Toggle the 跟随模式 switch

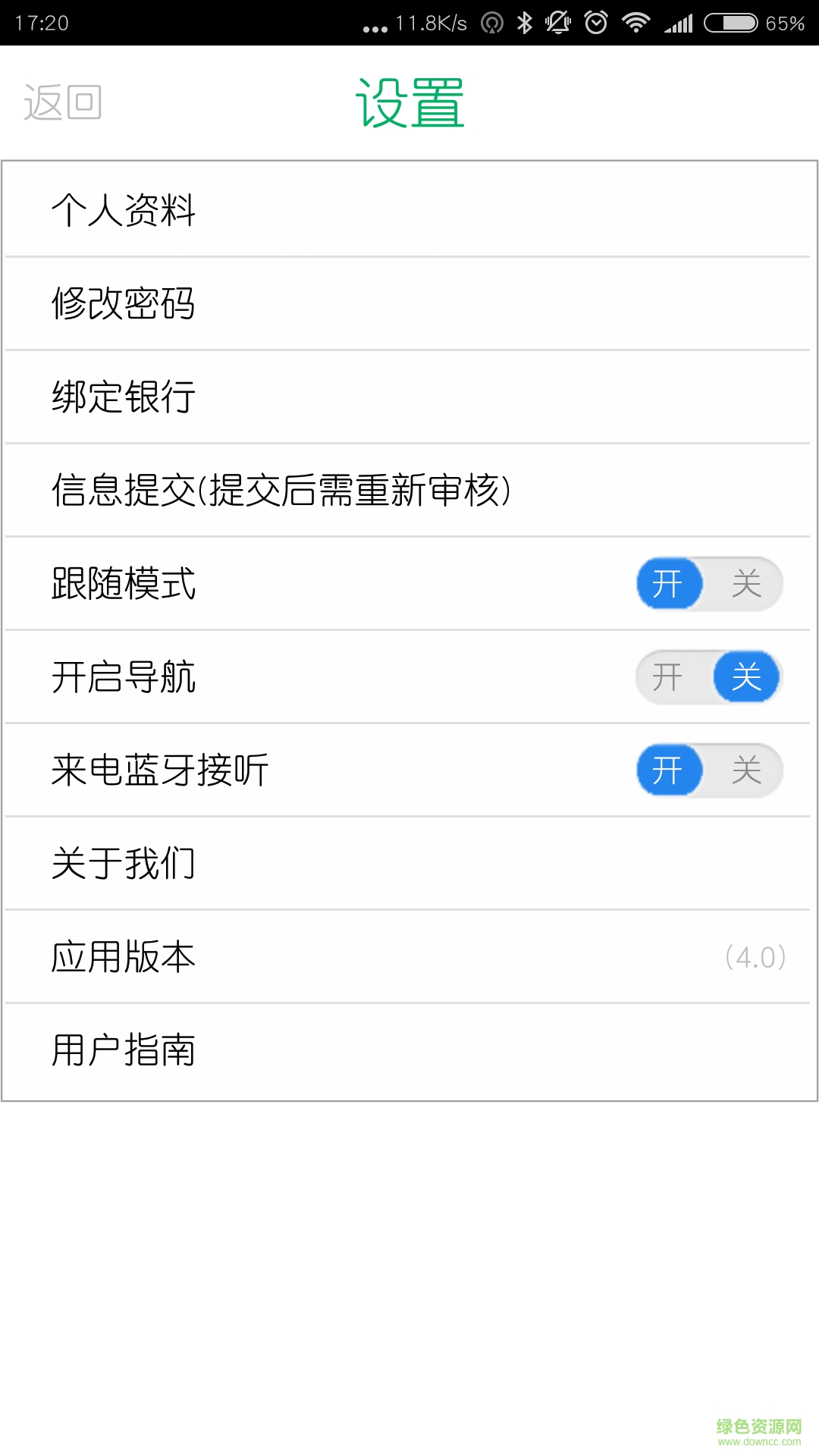709,584
